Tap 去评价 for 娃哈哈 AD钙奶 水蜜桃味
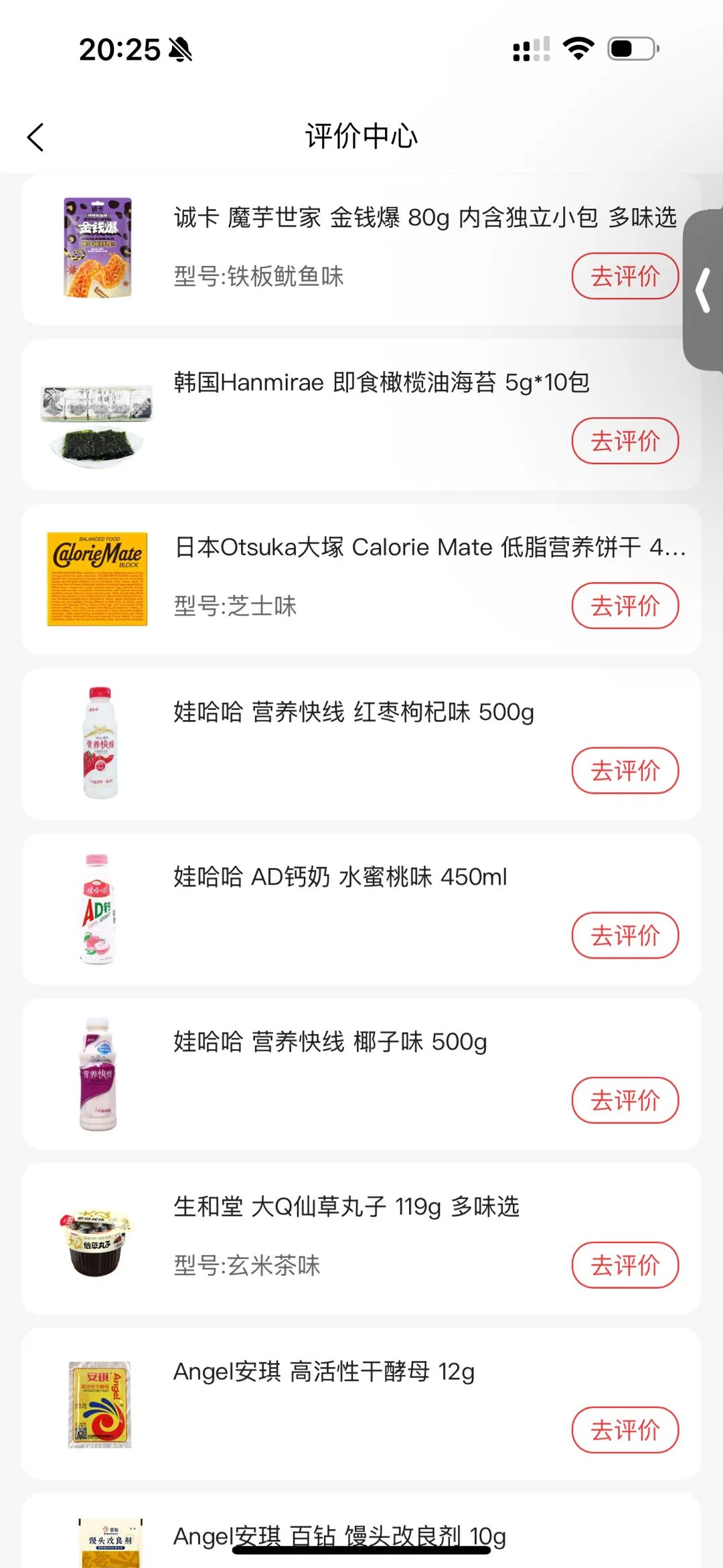This screenshot has width=723, height=1568. [x=625, y=935]
